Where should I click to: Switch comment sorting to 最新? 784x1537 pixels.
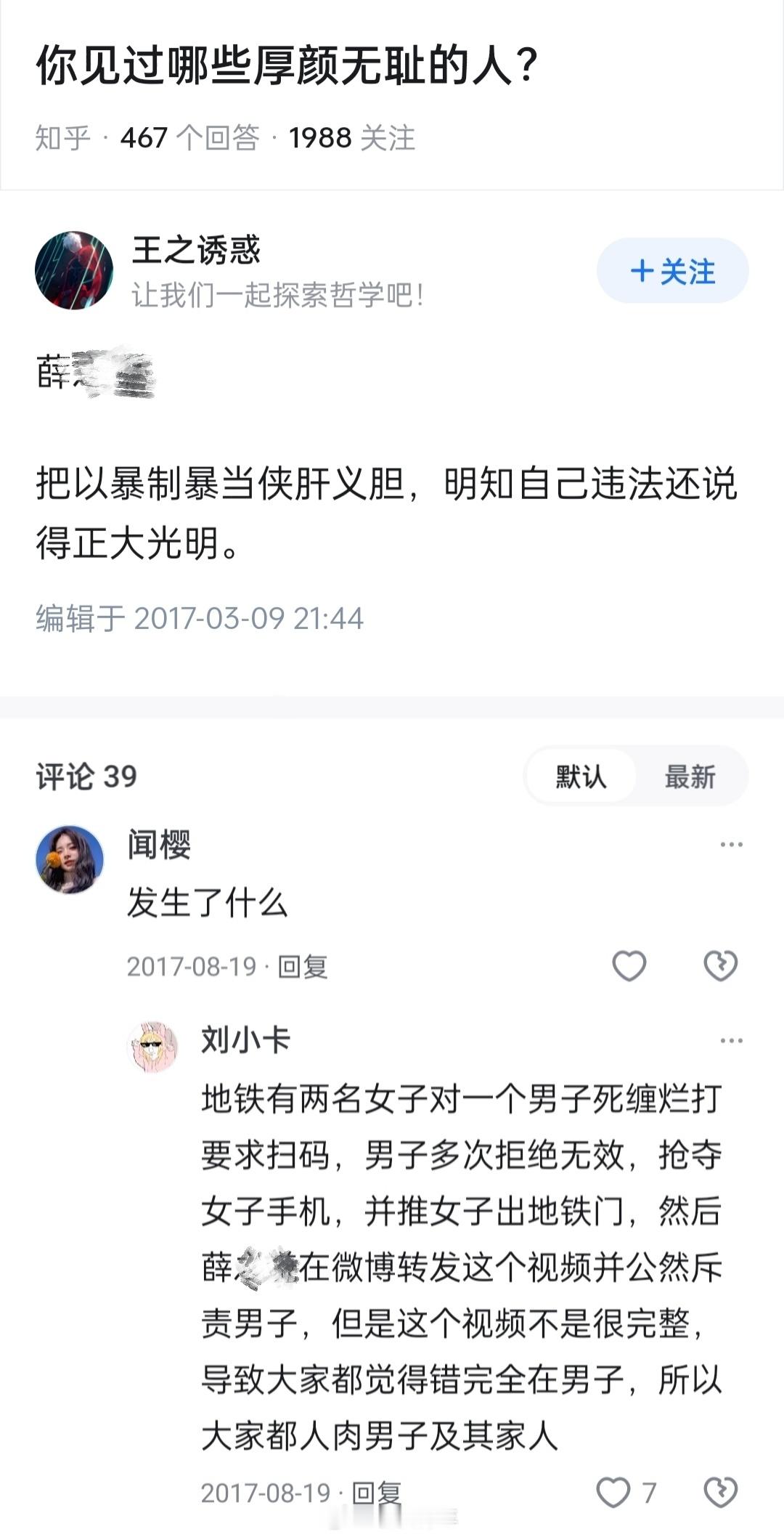click(x=688, y=776)
